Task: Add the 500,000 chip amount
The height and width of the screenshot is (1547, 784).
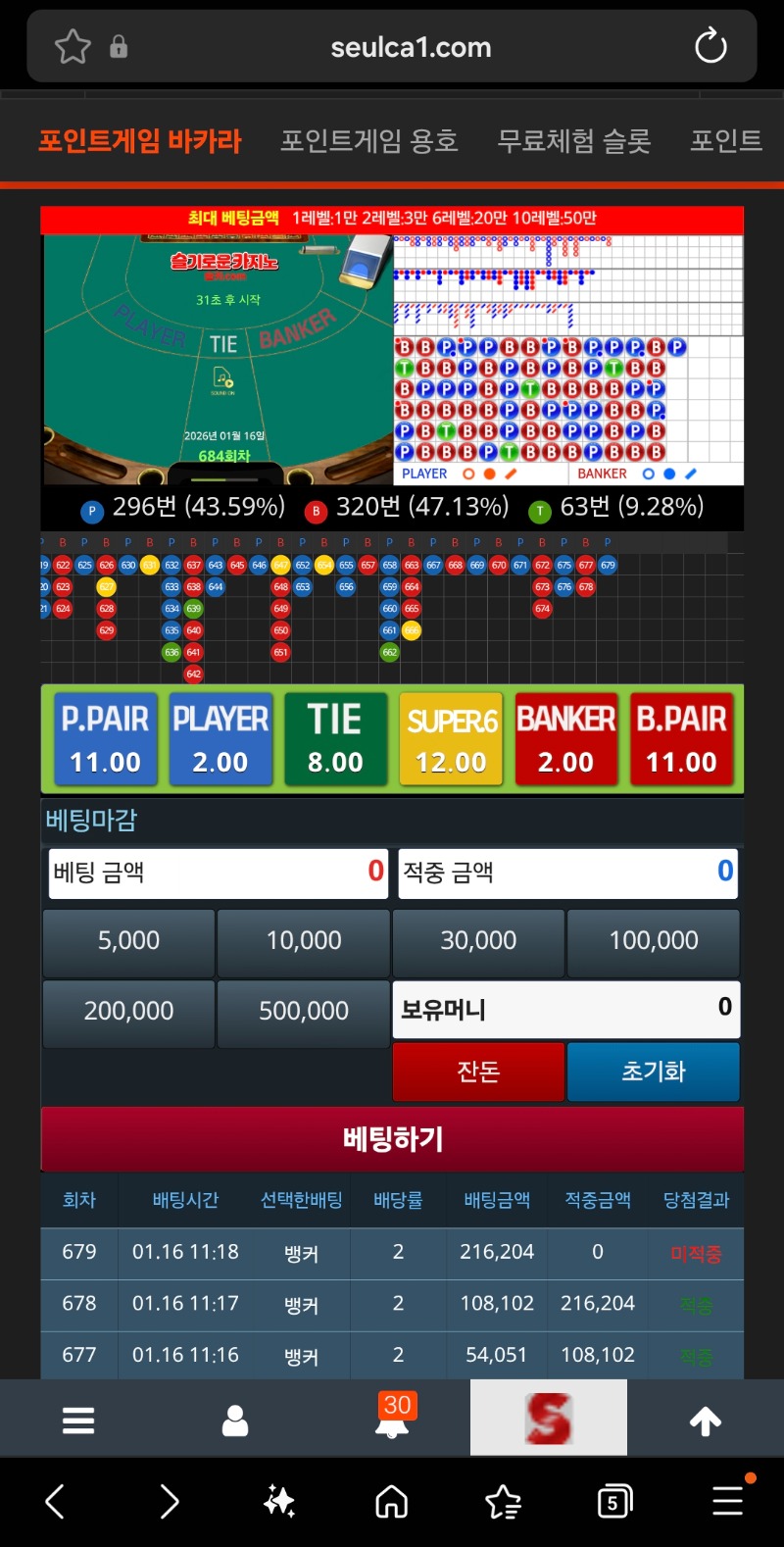Action: (304, 1012)
